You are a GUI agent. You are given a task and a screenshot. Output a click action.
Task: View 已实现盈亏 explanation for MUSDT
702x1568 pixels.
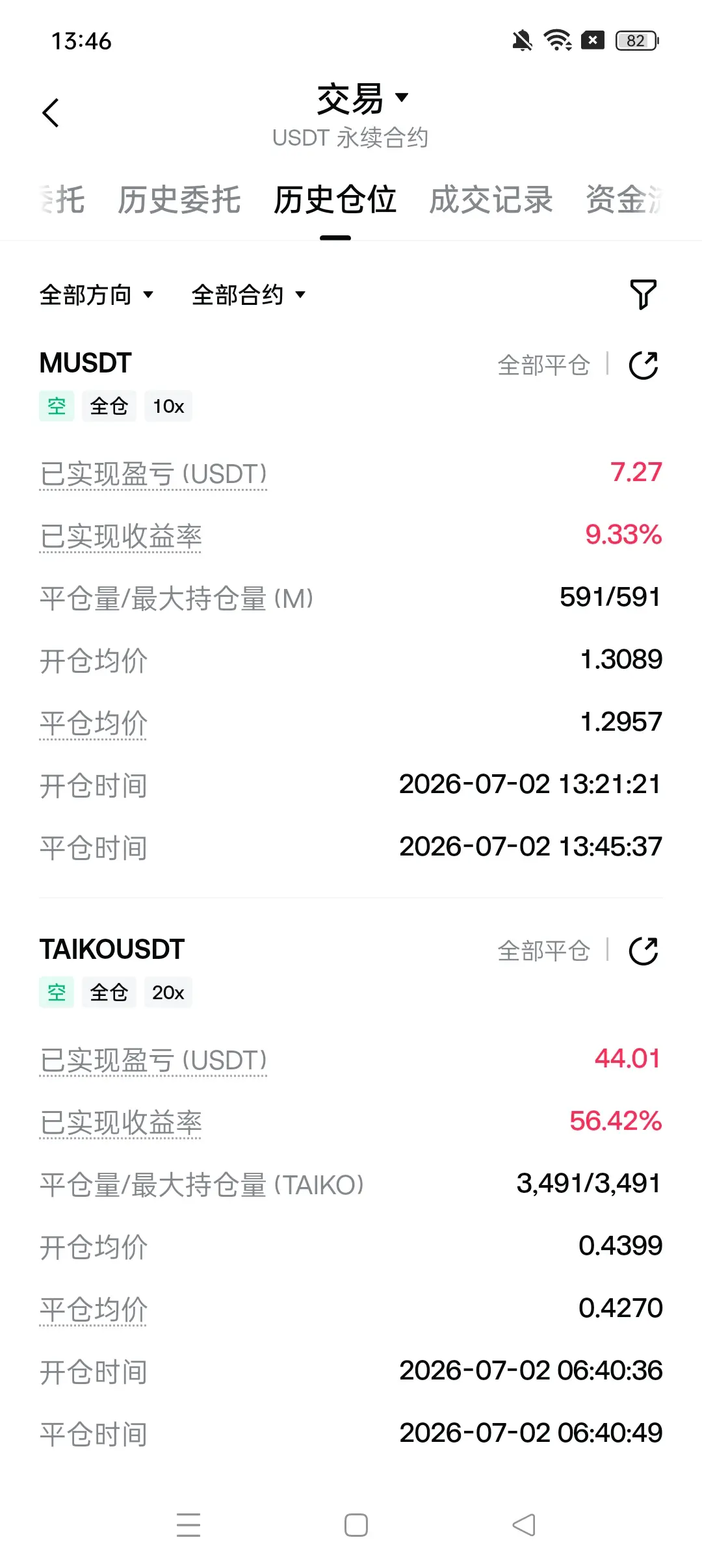[153, 475]
